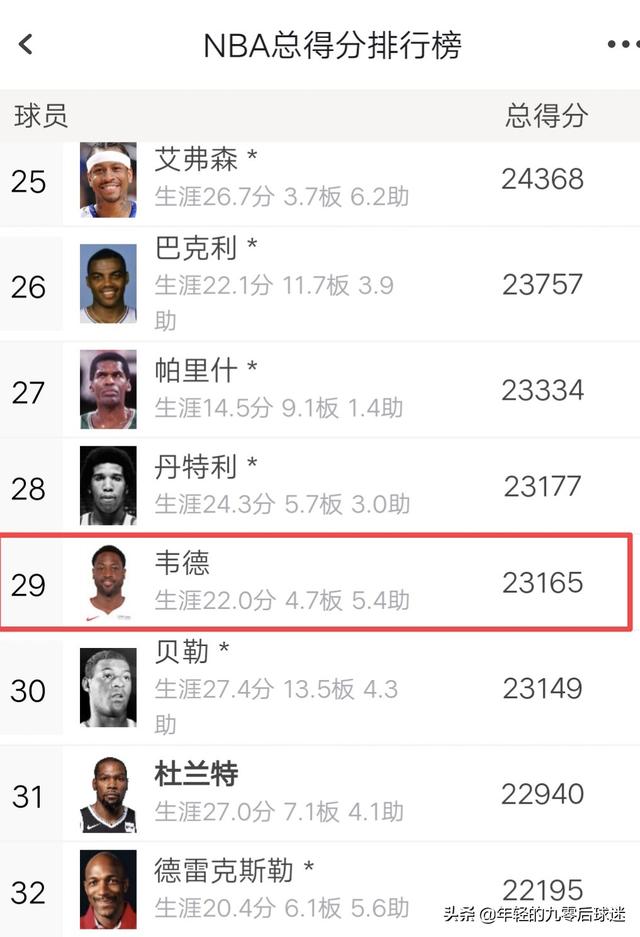Go back from the NBA scoring leaderboard
This screenshot has height=937, width=640.
coord(26,45)
